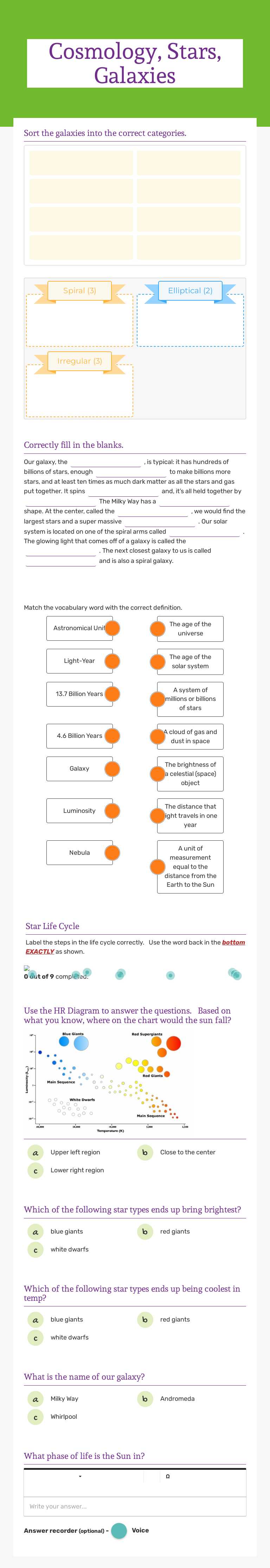Expand the answer toolbar dropdown arrow

click(80, 1477)
